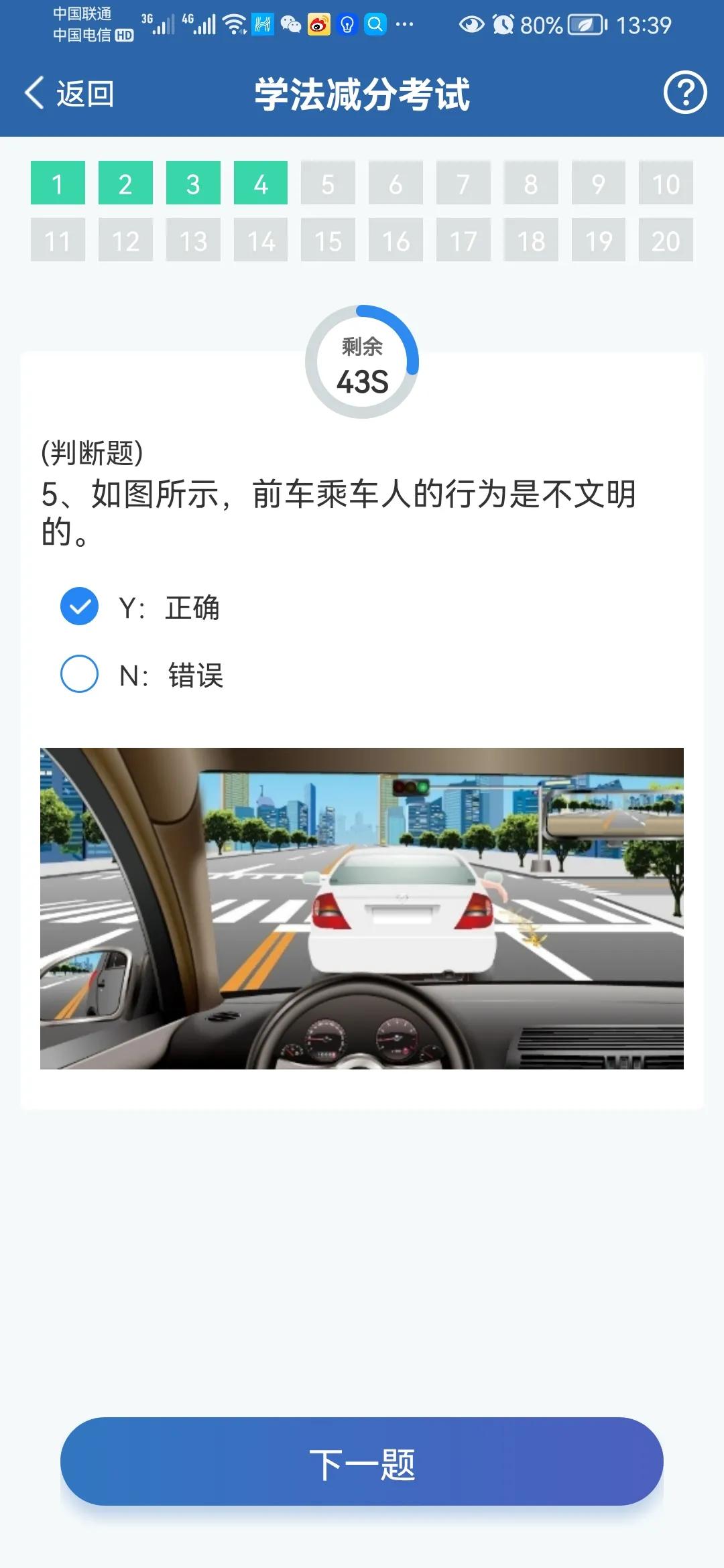Go to question 10
The width and height of the screenshot is (724, 1568).
[x=666, y=183]
